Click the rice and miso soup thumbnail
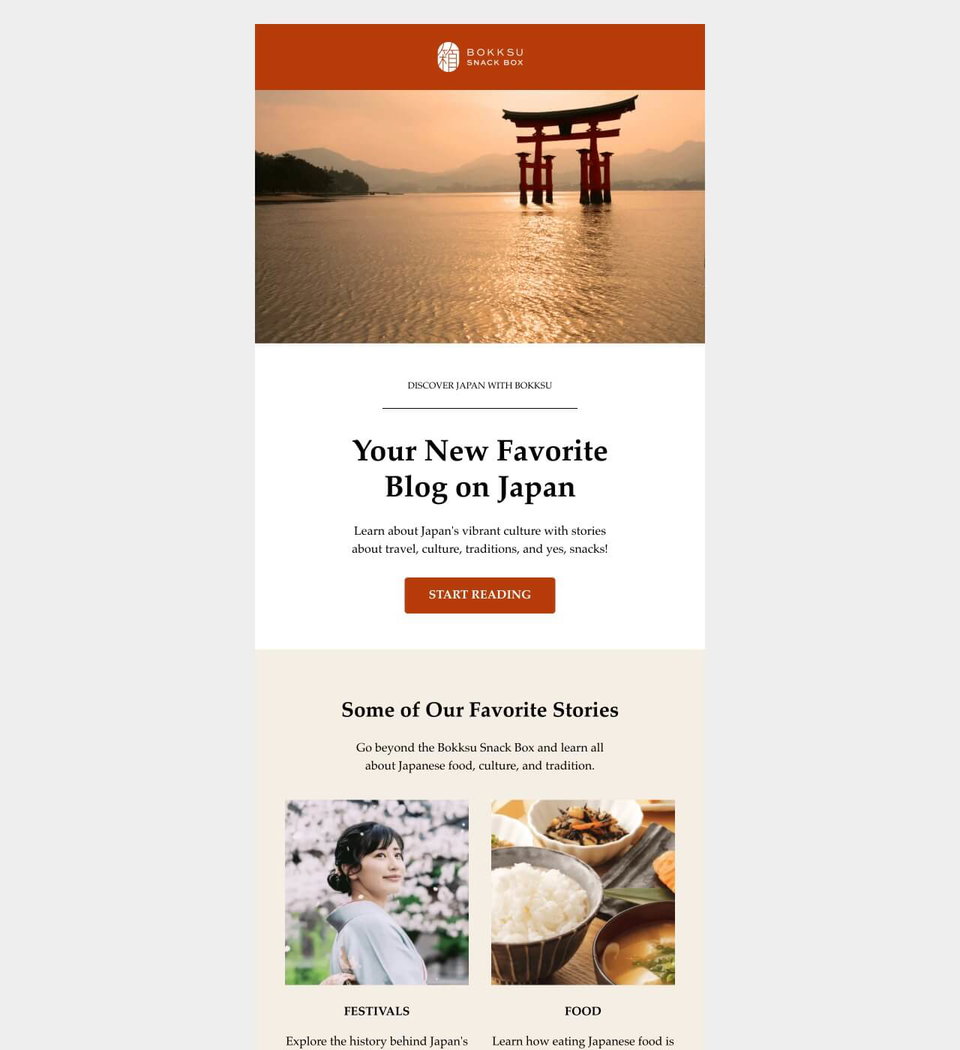 click(x=583, y=892)
